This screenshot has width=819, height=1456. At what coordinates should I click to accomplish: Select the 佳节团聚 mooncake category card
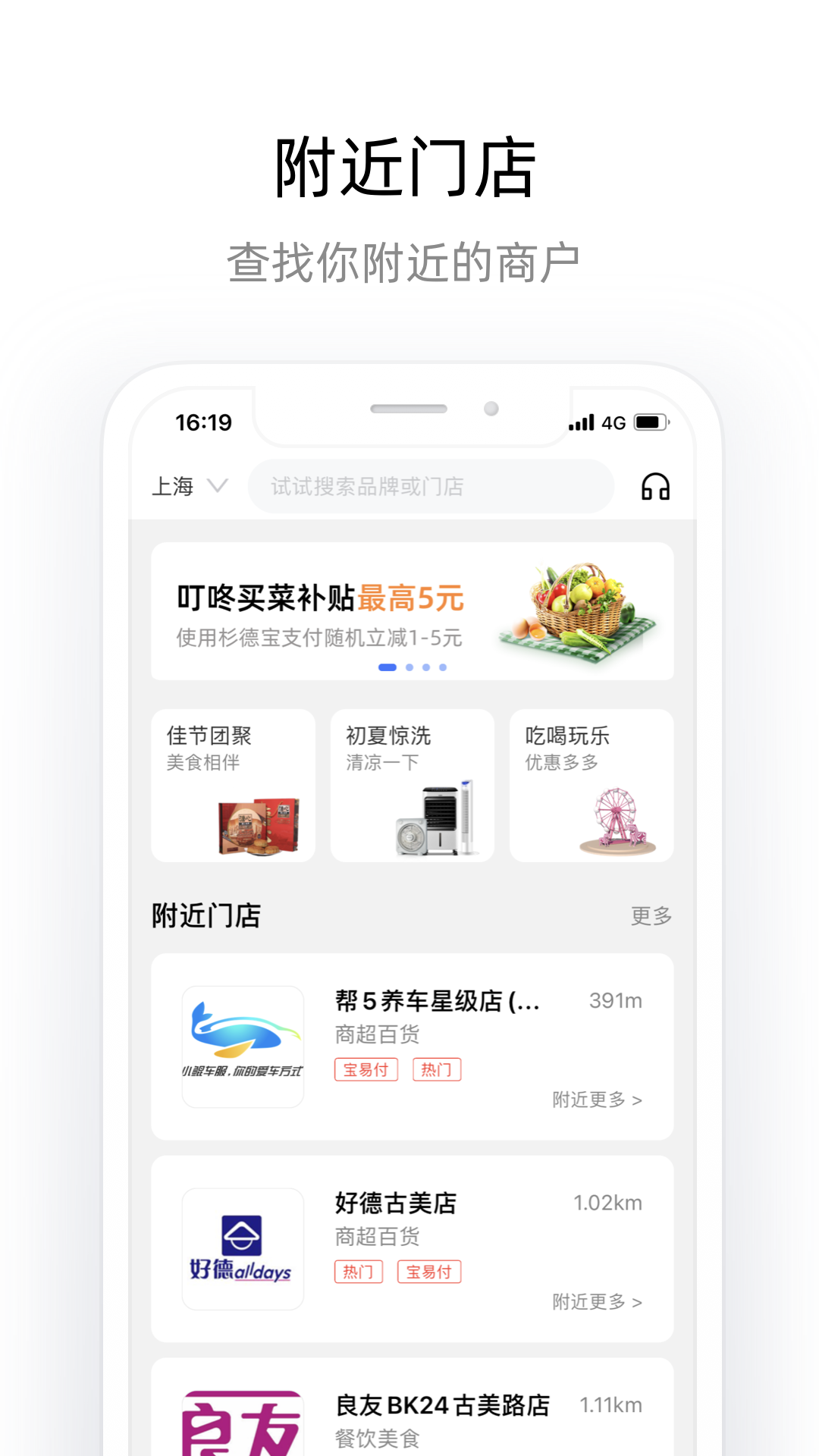pyautogui.click(x=233, y=785)
